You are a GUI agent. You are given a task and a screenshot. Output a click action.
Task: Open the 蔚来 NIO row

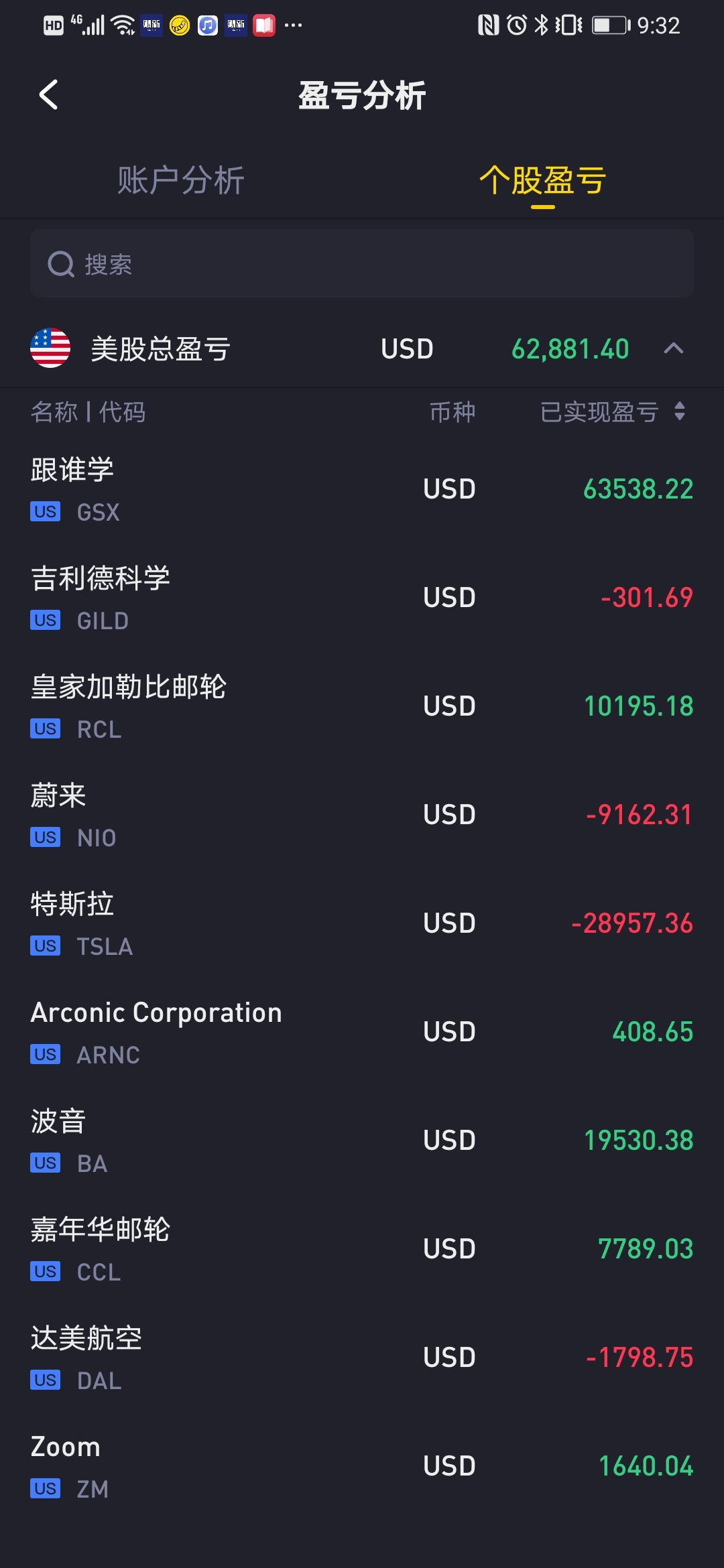click(x=362, y=815)
